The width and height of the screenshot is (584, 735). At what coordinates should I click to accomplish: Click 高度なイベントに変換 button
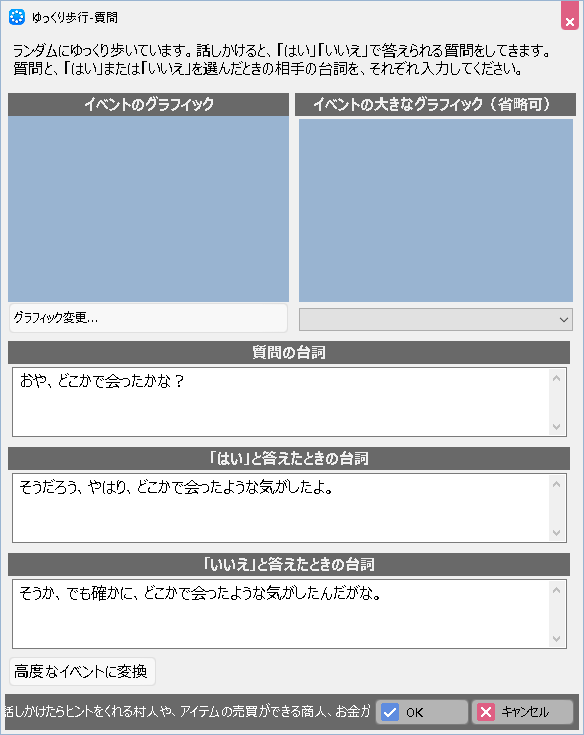click(x=82, y=671)
